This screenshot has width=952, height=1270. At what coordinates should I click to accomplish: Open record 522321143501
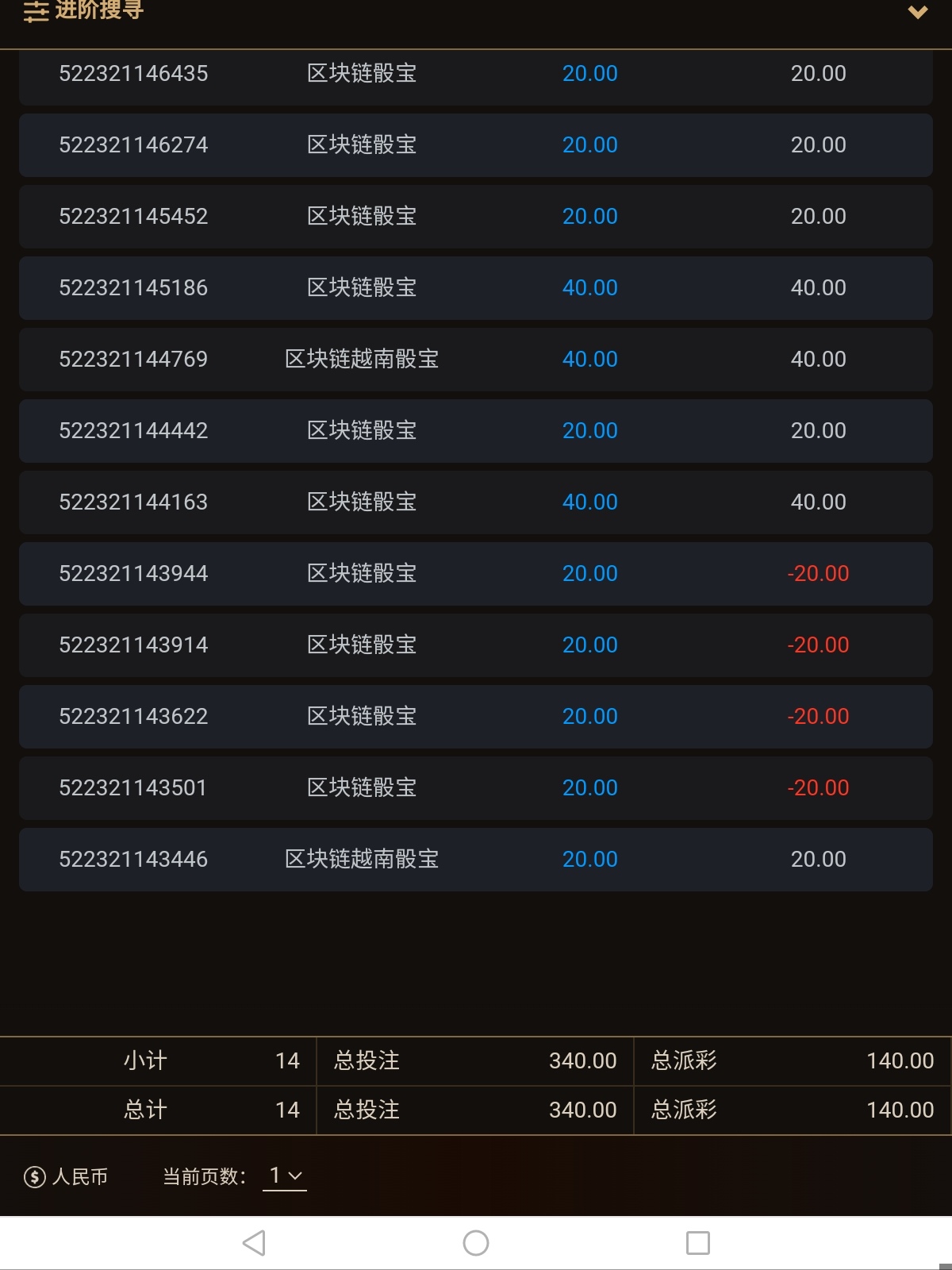point(133,788)
